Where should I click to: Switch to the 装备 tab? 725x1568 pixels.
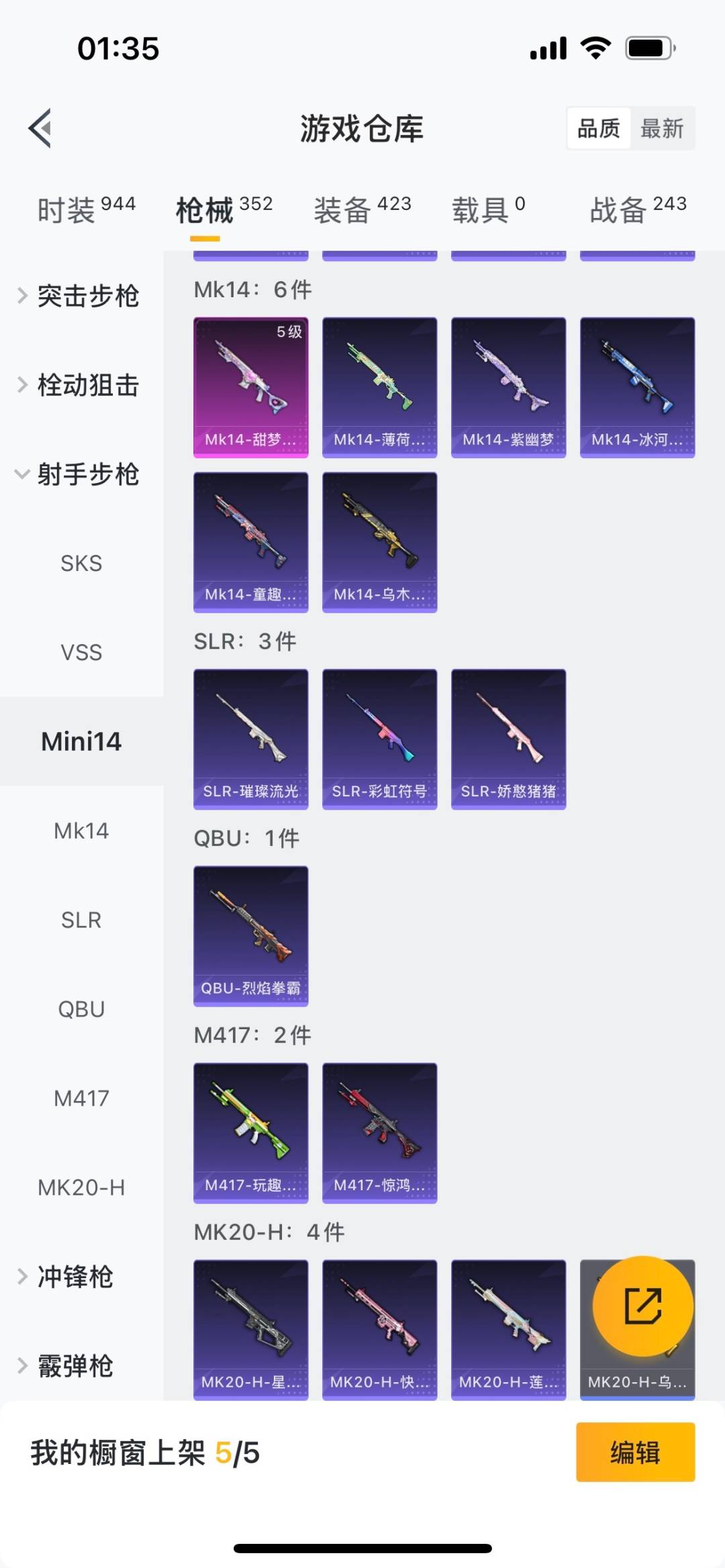click(362, 210)
